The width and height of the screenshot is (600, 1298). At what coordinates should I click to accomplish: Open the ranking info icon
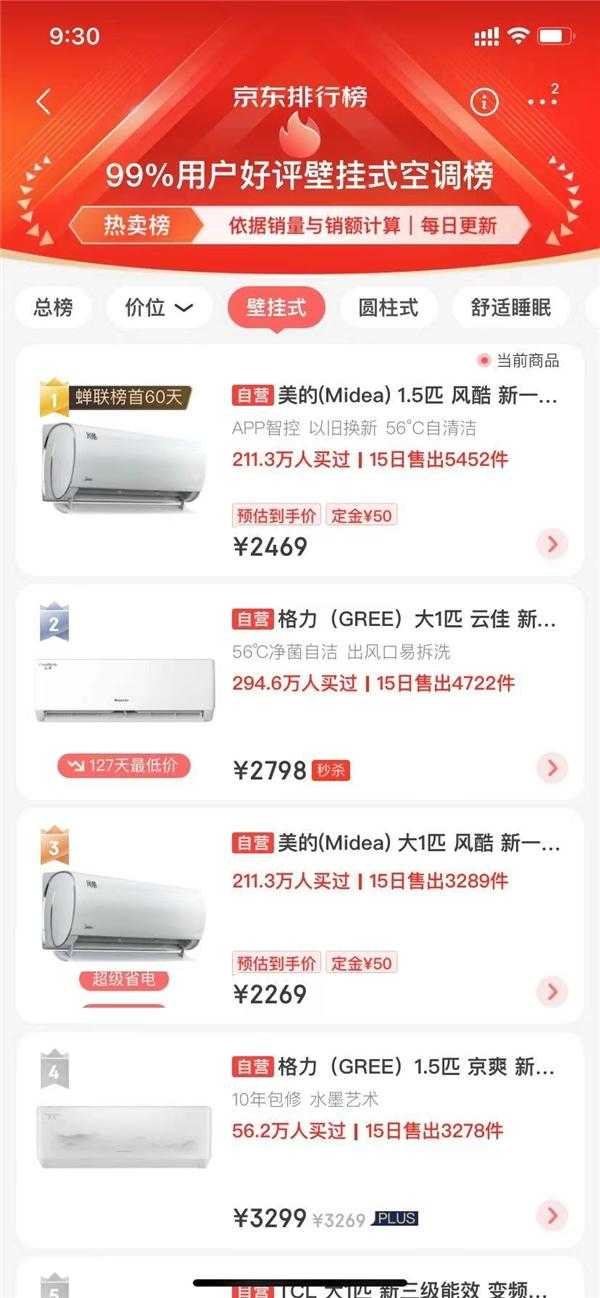click(x=484, y=101)
